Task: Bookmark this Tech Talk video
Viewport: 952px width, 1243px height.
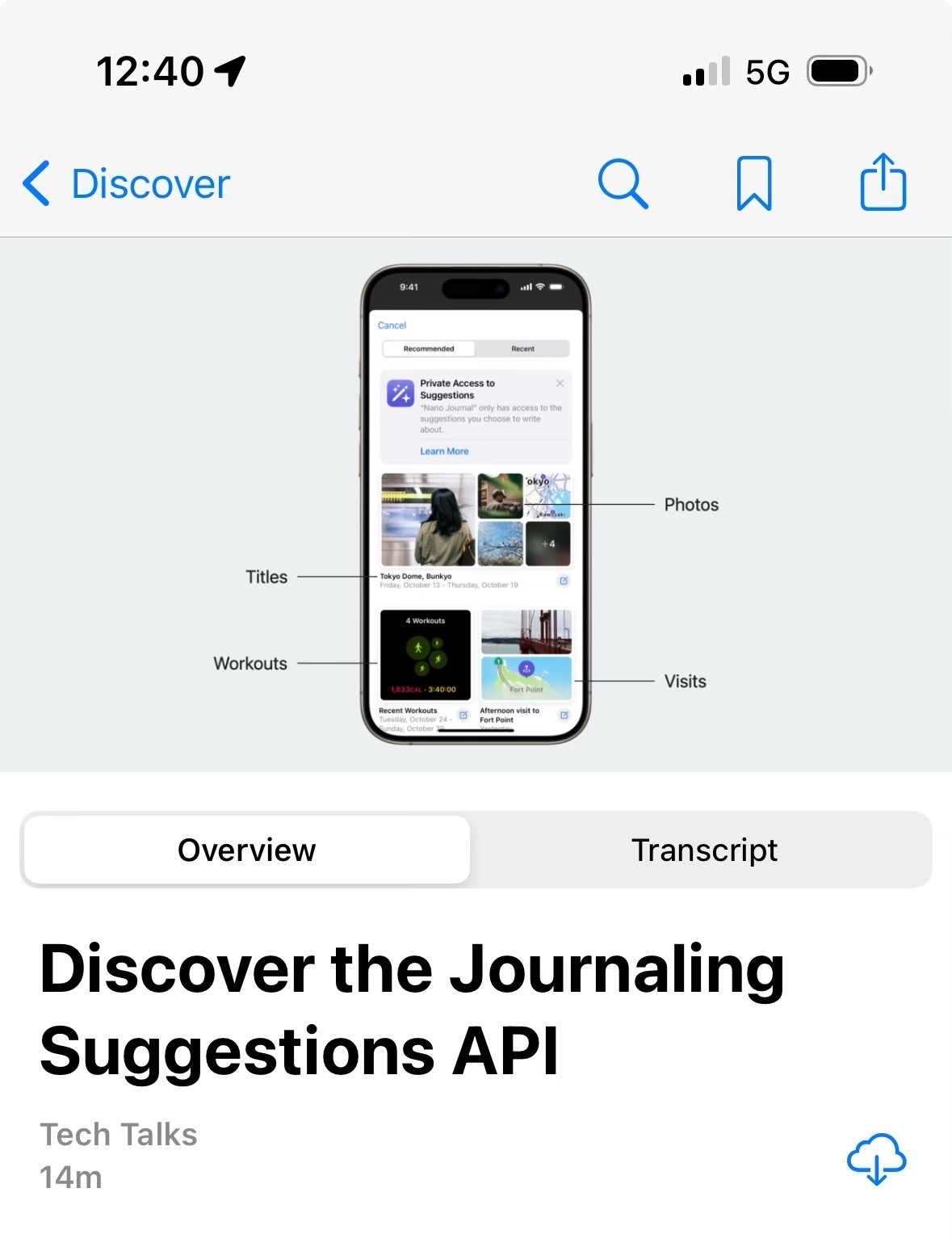Action: click(753, 184)
